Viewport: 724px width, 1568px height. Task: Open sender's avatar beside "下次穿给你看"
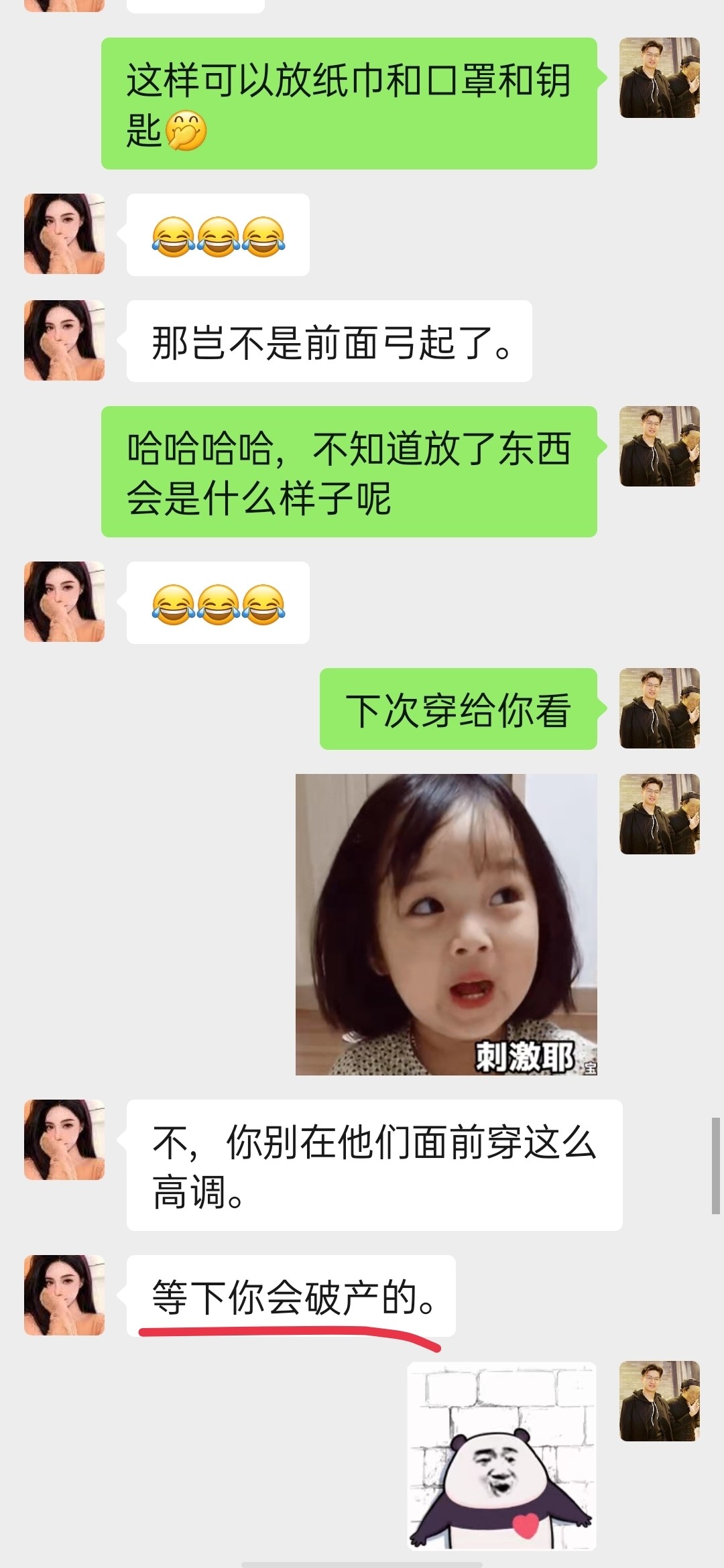point(660,708)
